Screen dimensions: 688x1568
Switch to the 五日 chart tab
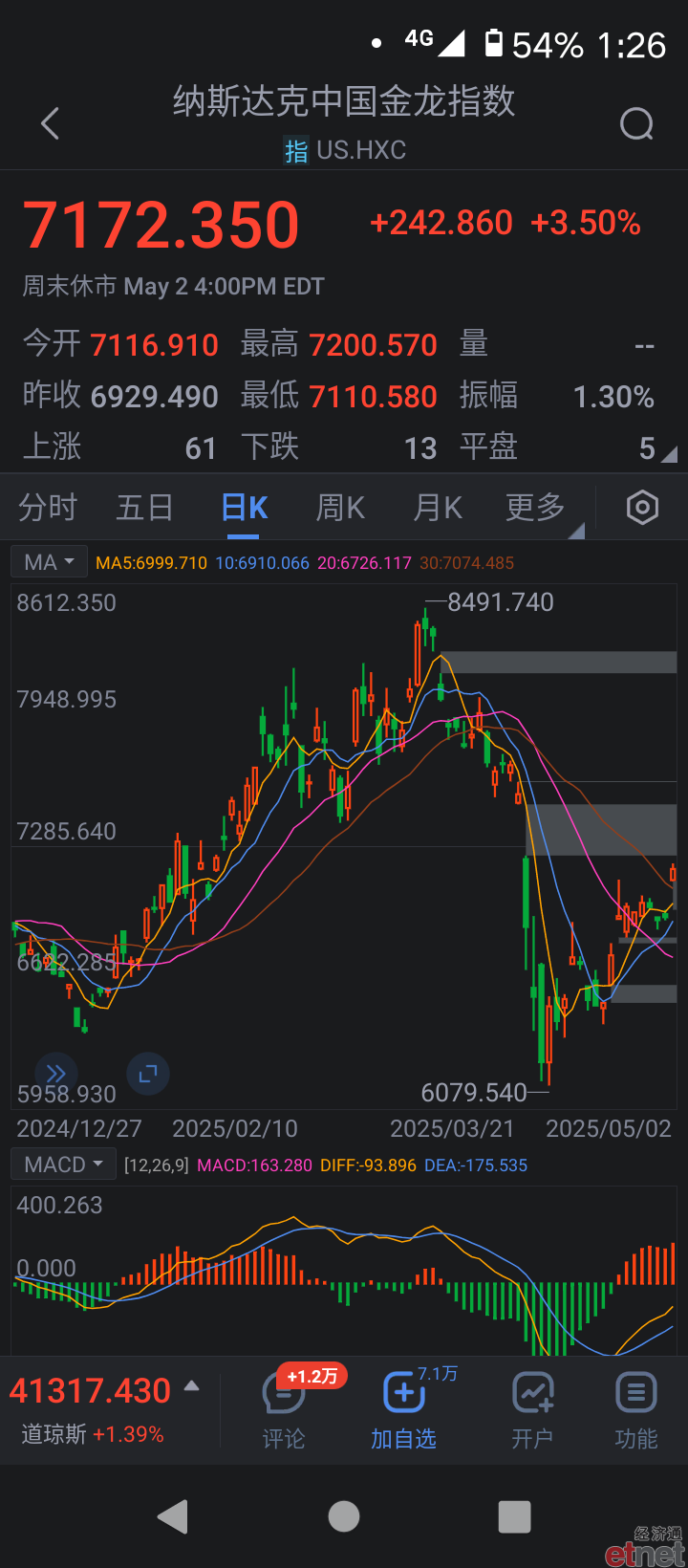(x=144, y=508)
